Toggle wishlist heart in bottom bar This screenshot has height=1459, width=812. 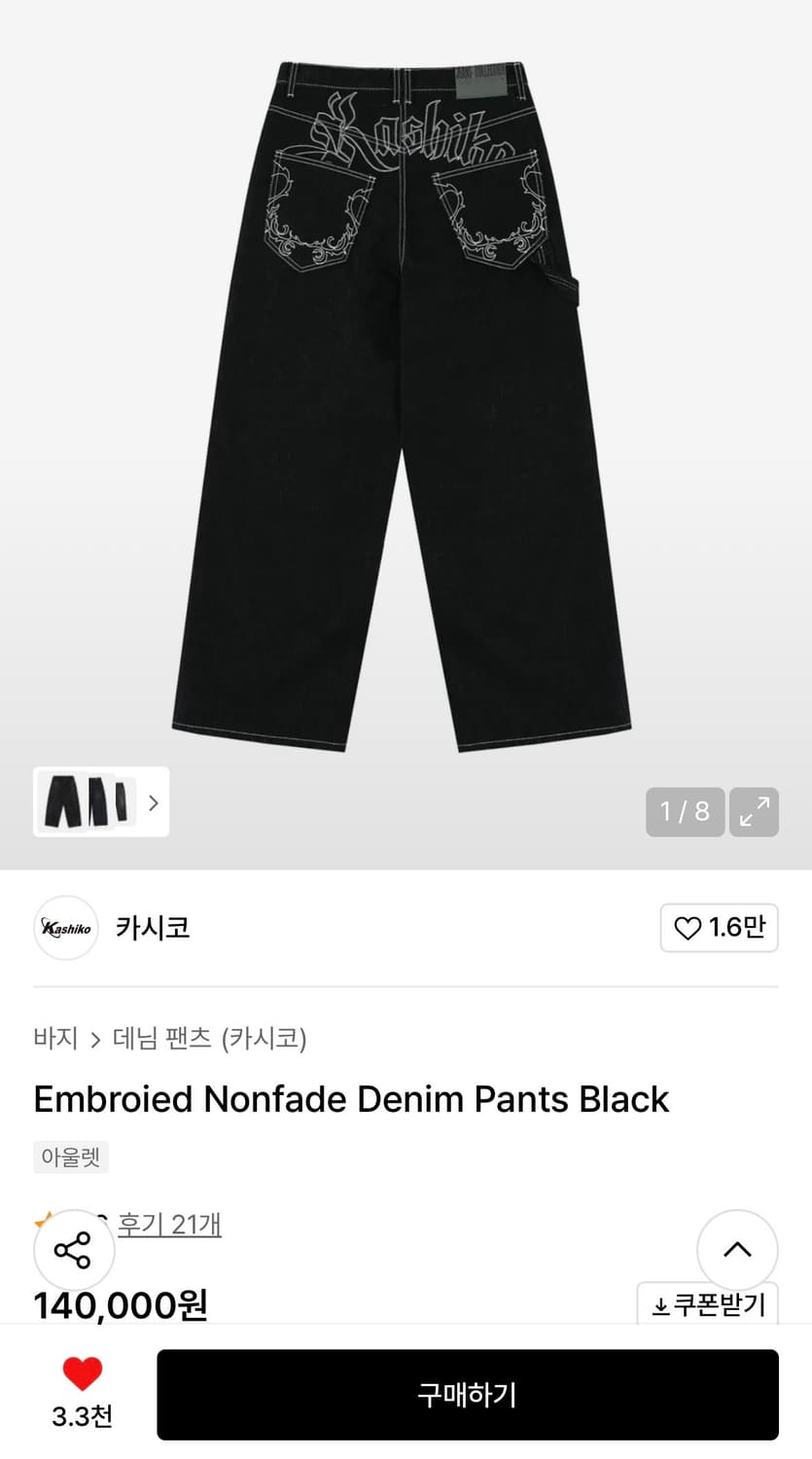(83, 1373)
